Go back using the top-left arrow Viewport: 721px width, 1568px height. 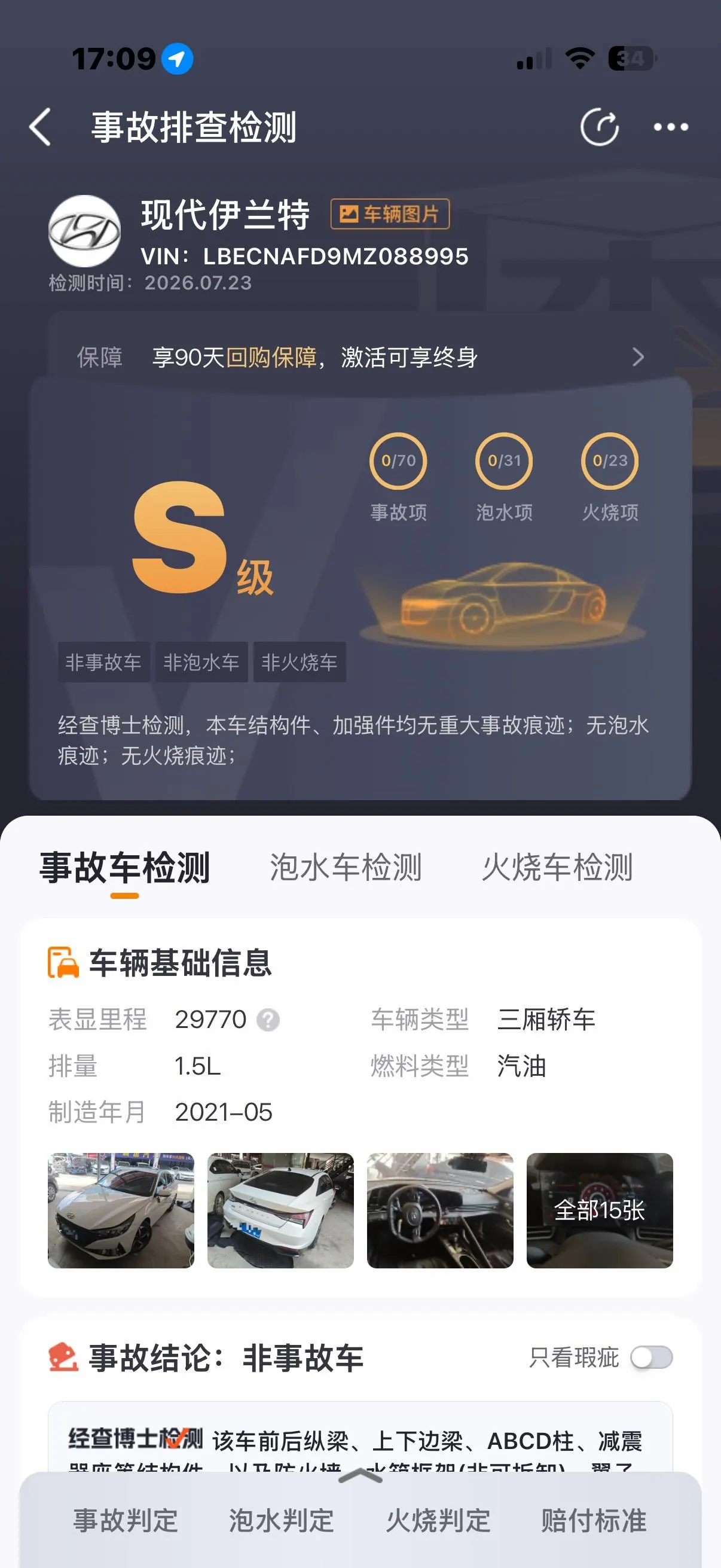(40, 127)
